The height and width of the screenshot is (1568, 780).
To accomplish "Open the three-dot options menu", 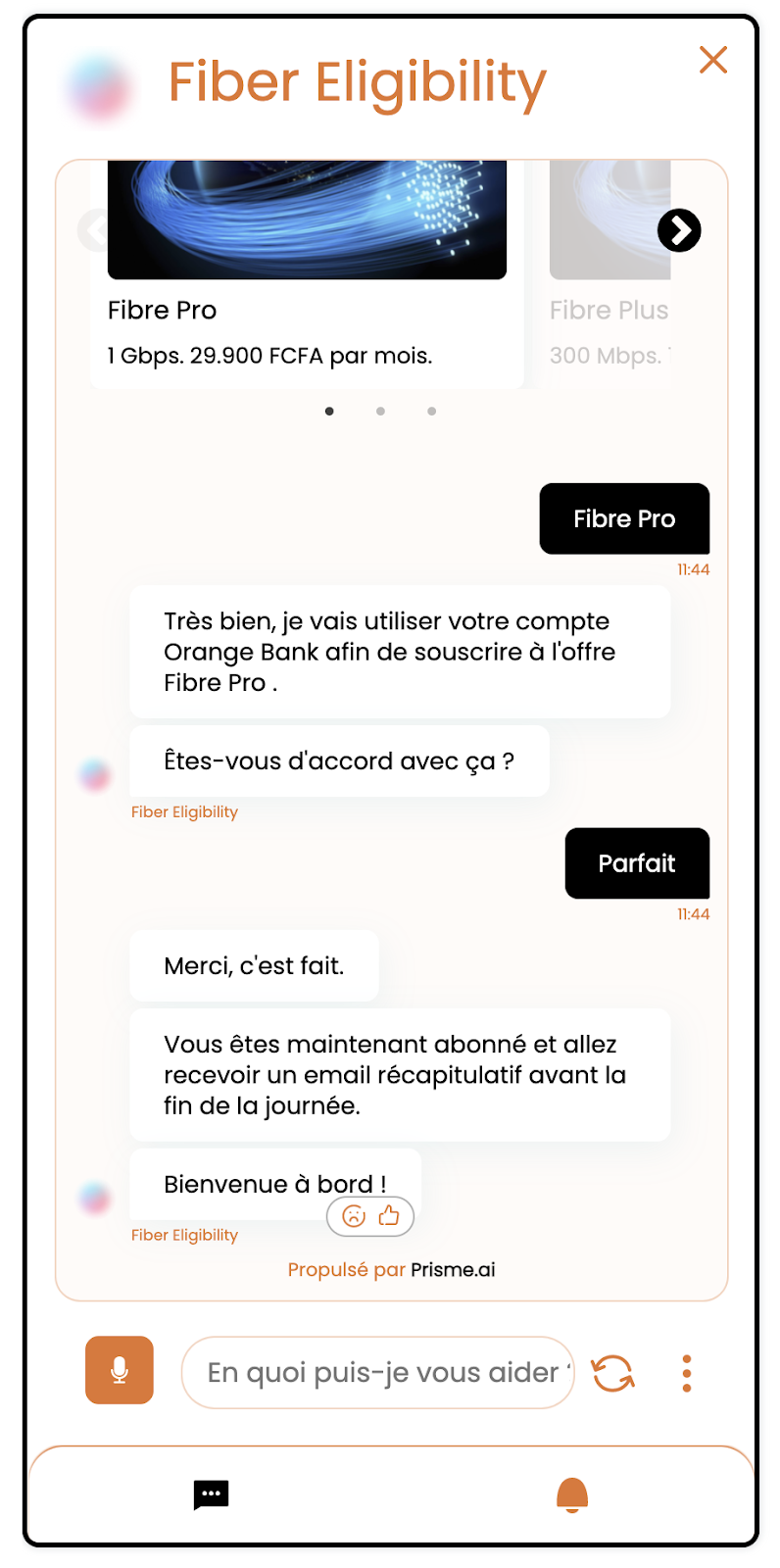I will coord(687,1373).
